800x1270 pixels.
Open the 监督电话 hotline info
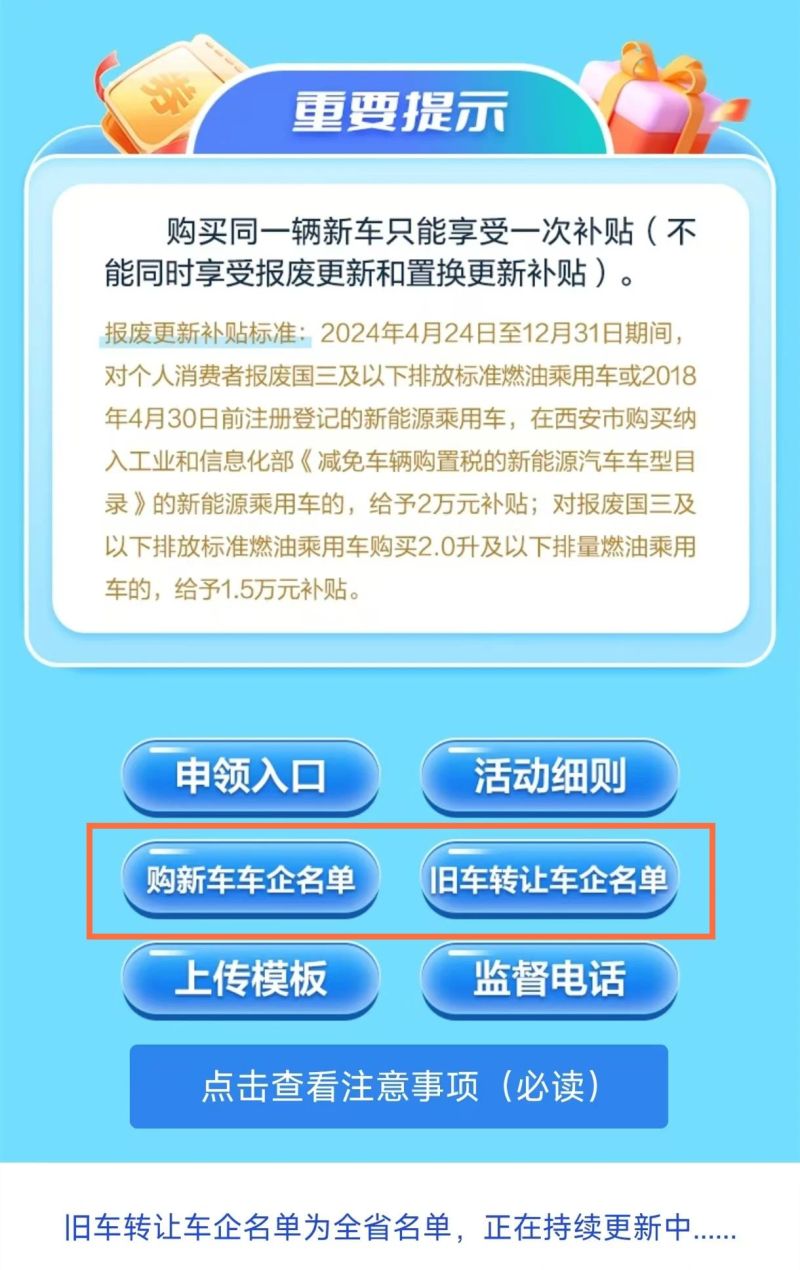click(549, 980)
